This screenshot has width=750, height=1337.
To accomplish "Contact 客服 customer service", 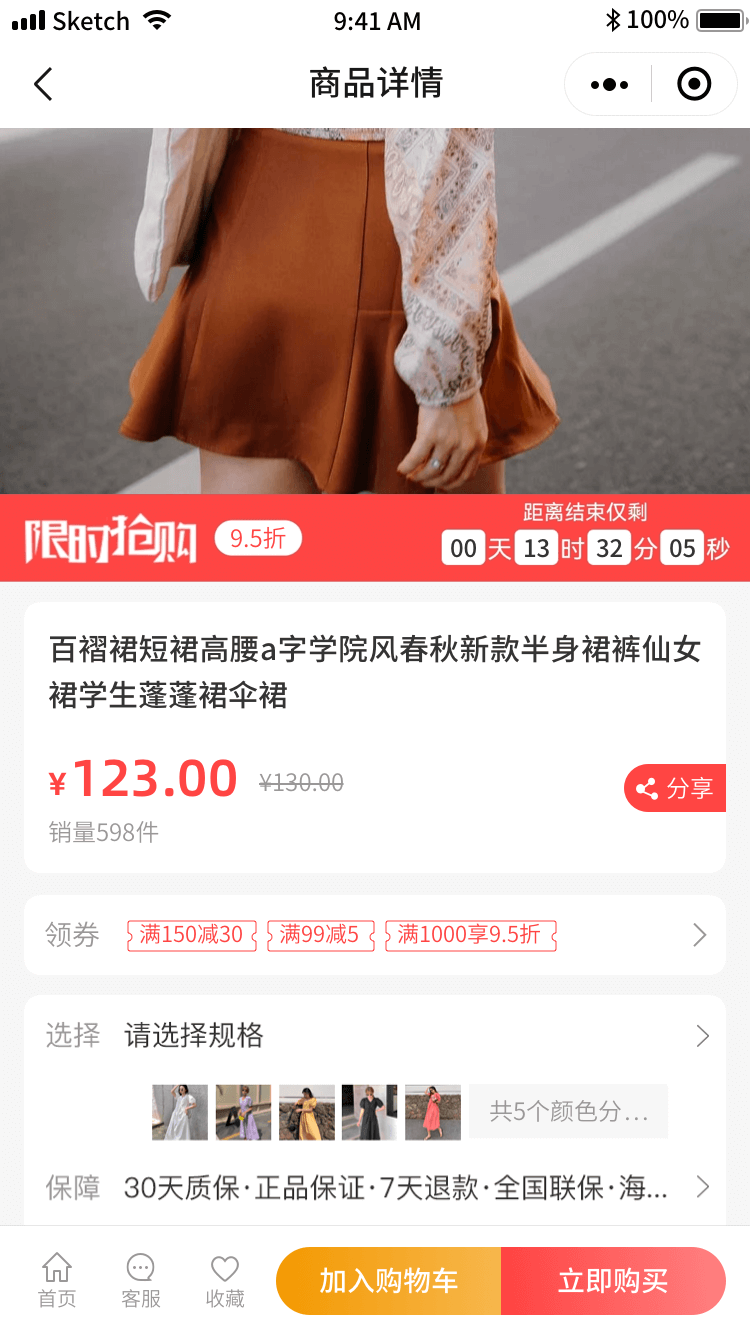I will point(141,1281).
